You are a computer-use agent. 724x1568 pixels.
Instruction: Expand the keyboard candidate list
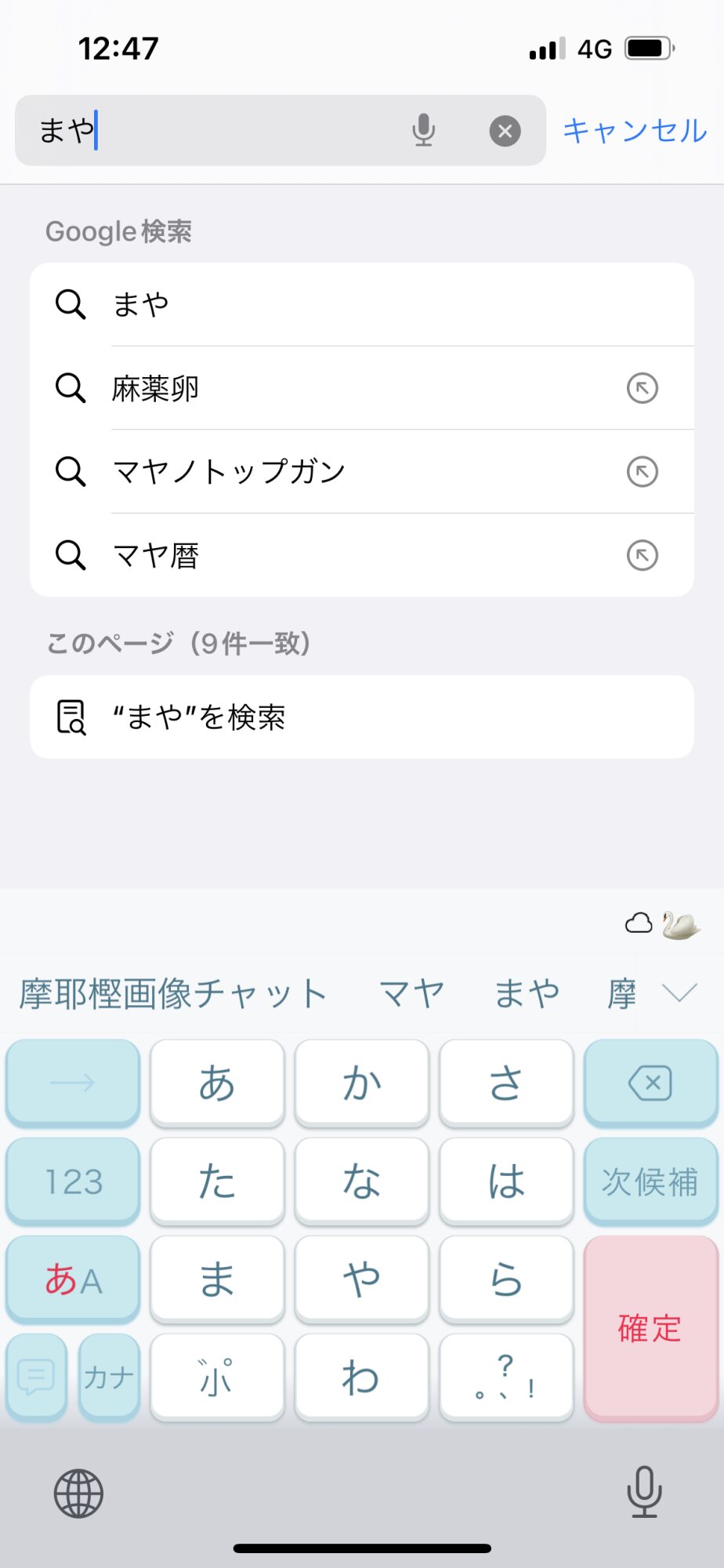click(x=679, y=994)
